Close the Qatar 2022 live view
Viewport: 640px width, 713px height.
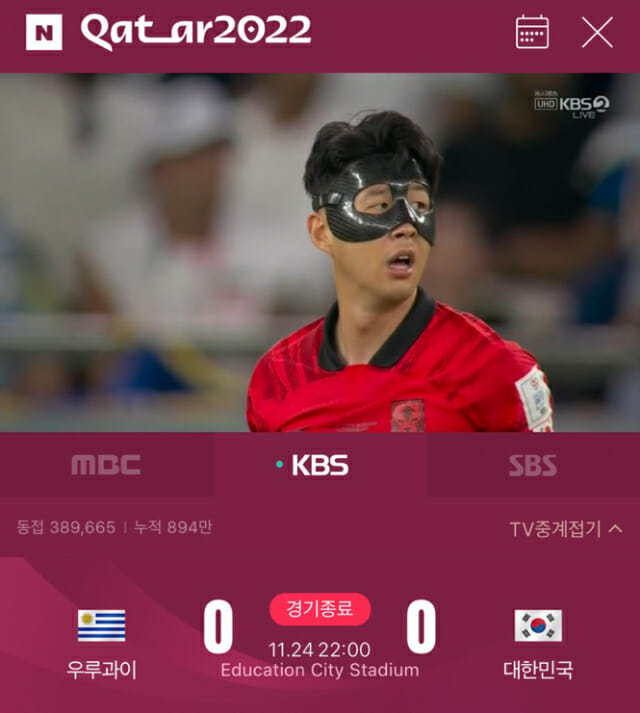point(597,32)
